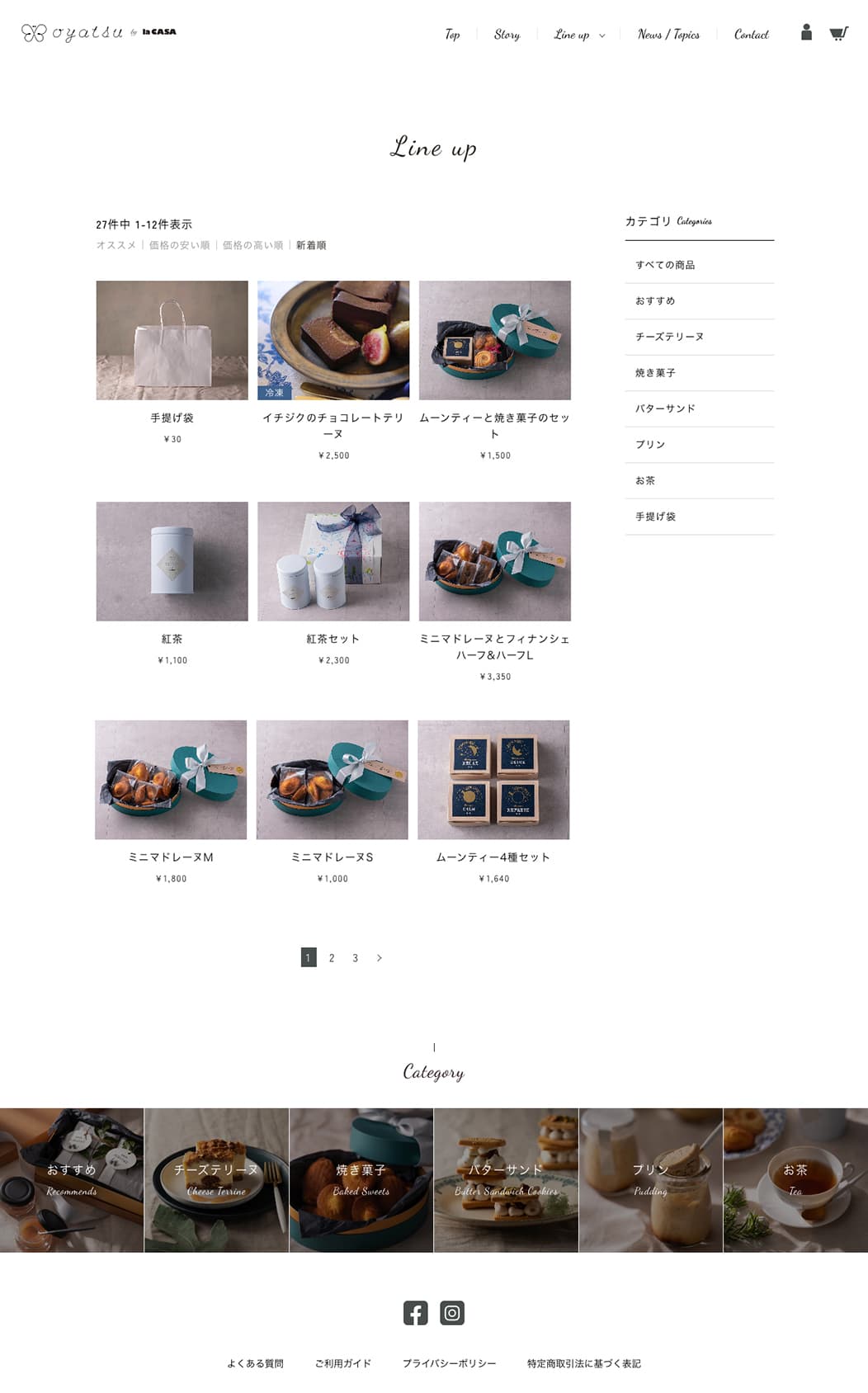Open News / Topics
Image resolution: width=868 pixels, height=1393 pixels.
668,35
